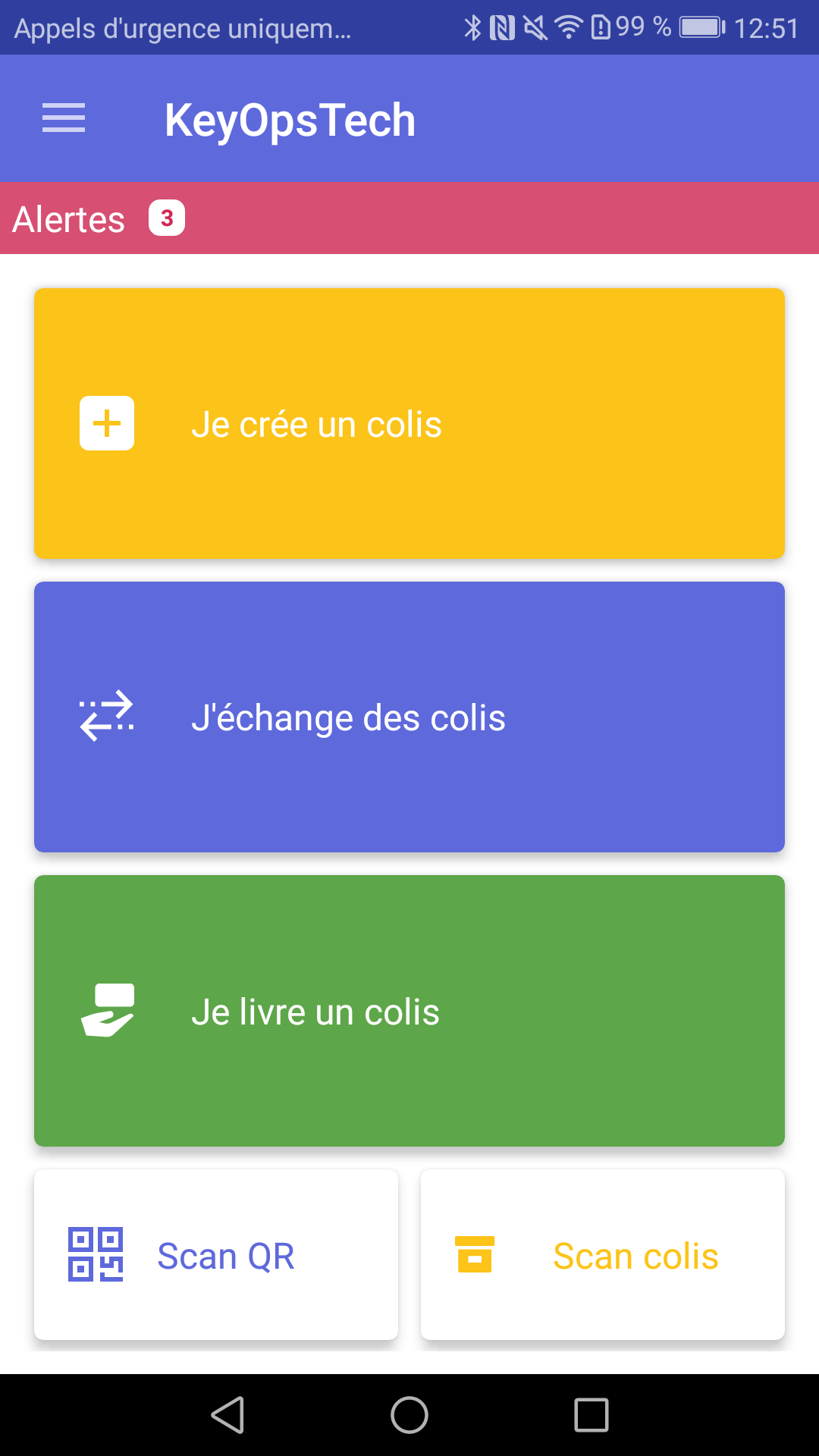Go back with system back button
Screen dimensions: 819x1456
(227, 1415)
